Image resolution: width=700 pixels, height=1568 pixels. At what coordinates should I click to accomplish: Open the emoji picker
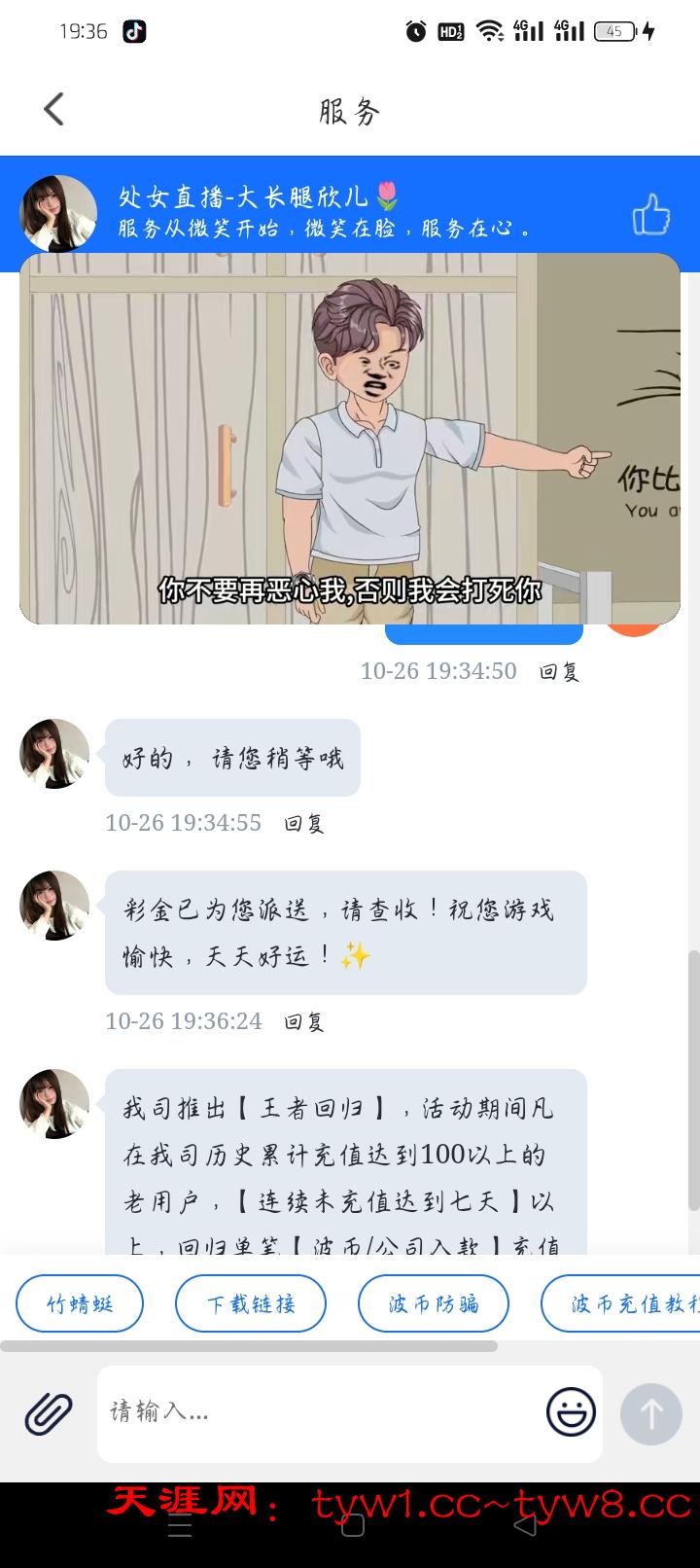pyautogui.click(x=571, y=1412)
